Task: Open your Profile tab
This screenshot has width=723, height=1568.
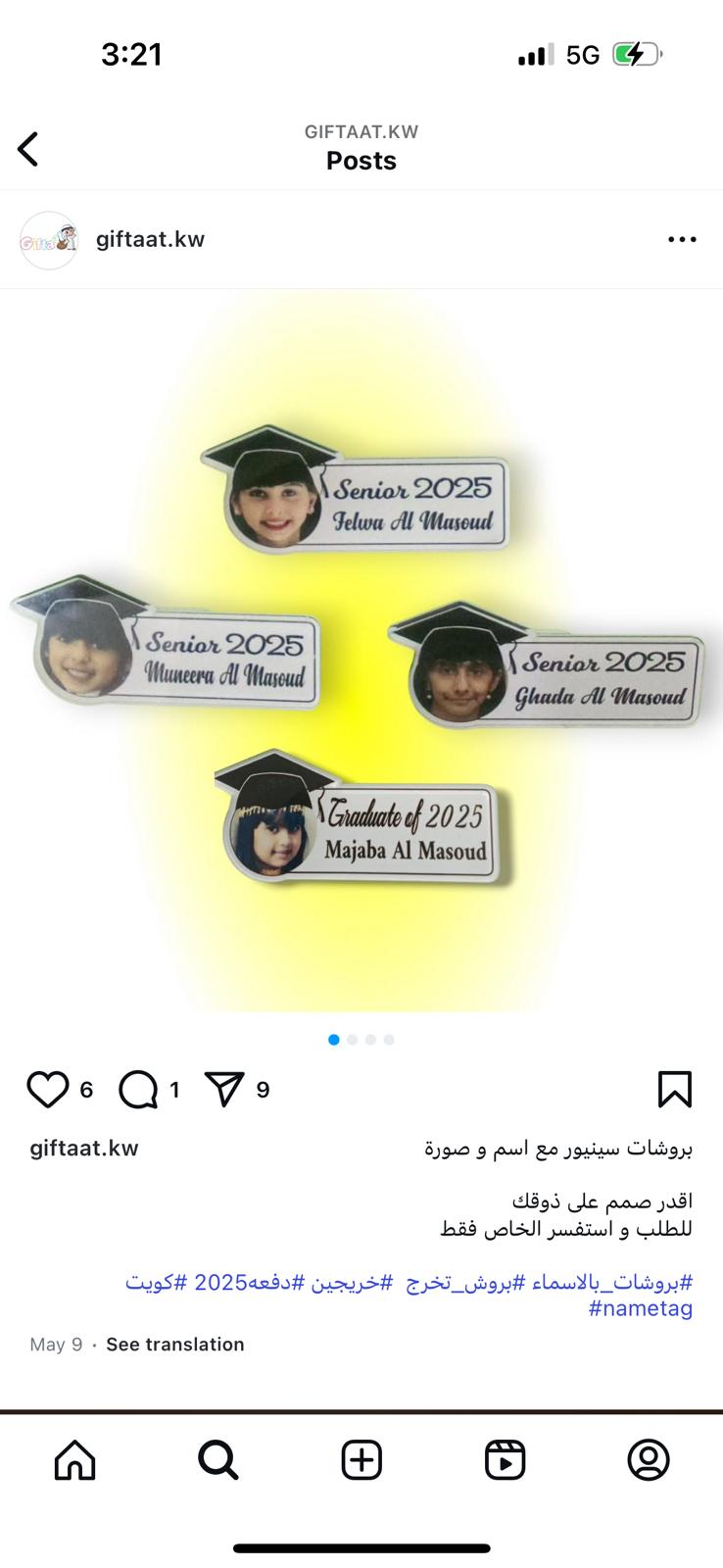Action: pos(649,1460)
